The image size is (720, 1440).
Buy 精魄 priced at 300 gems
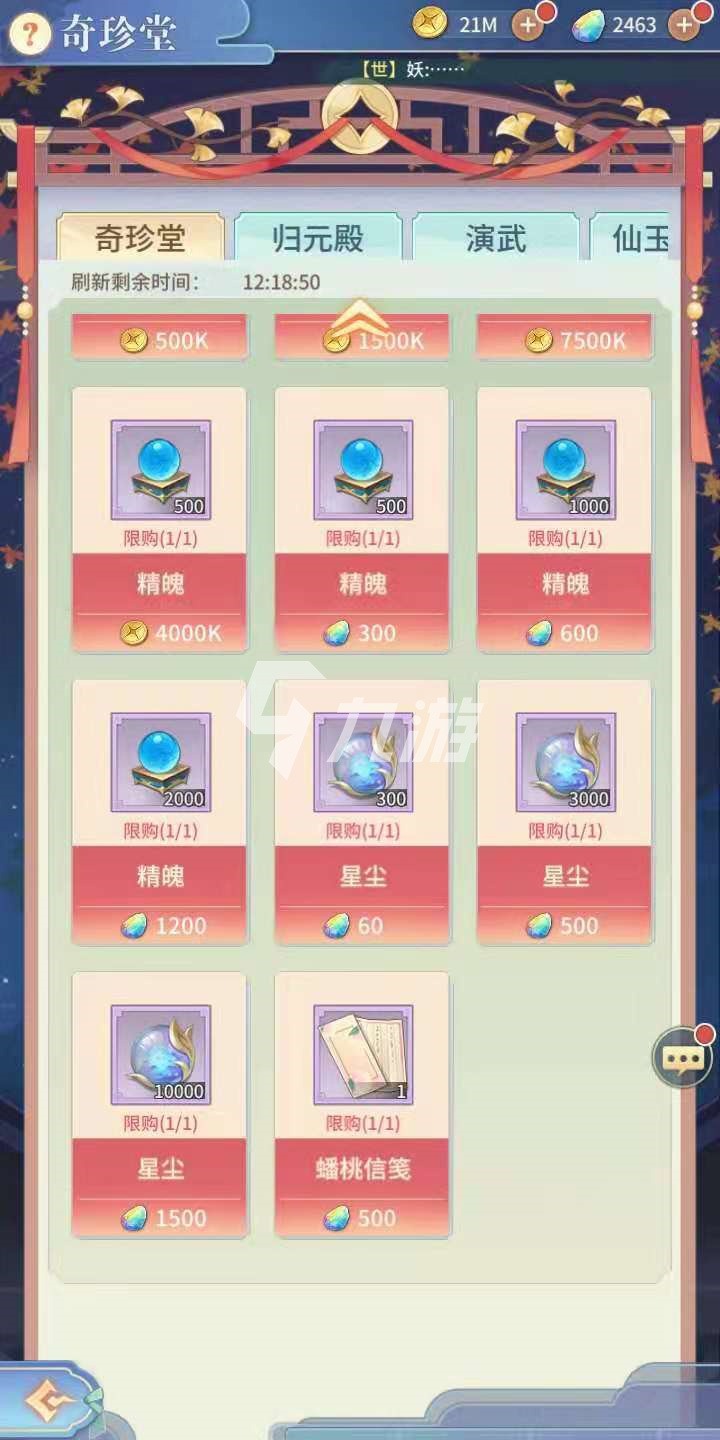click(363, 632)
